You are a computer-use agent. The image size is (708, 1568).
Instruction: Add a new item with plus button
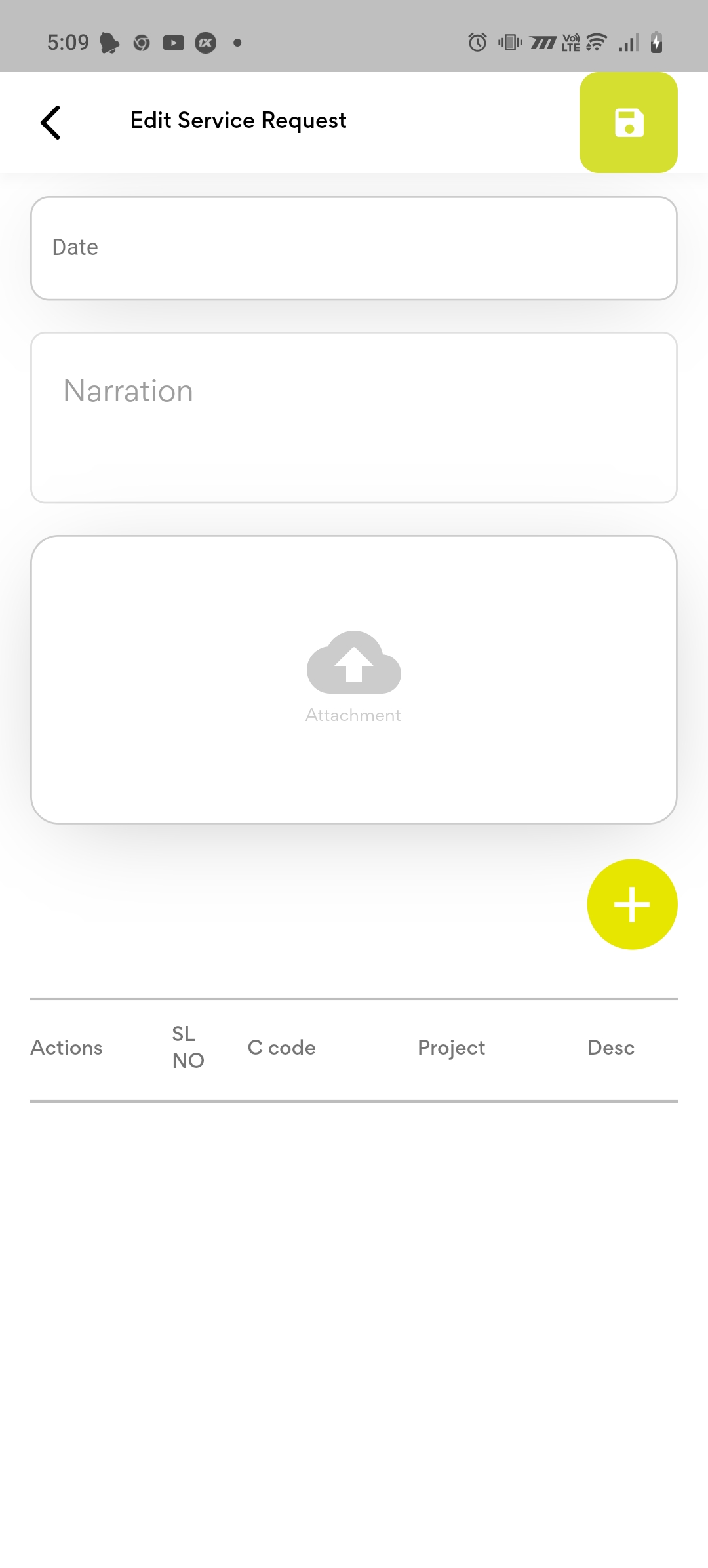coord(631,904)
